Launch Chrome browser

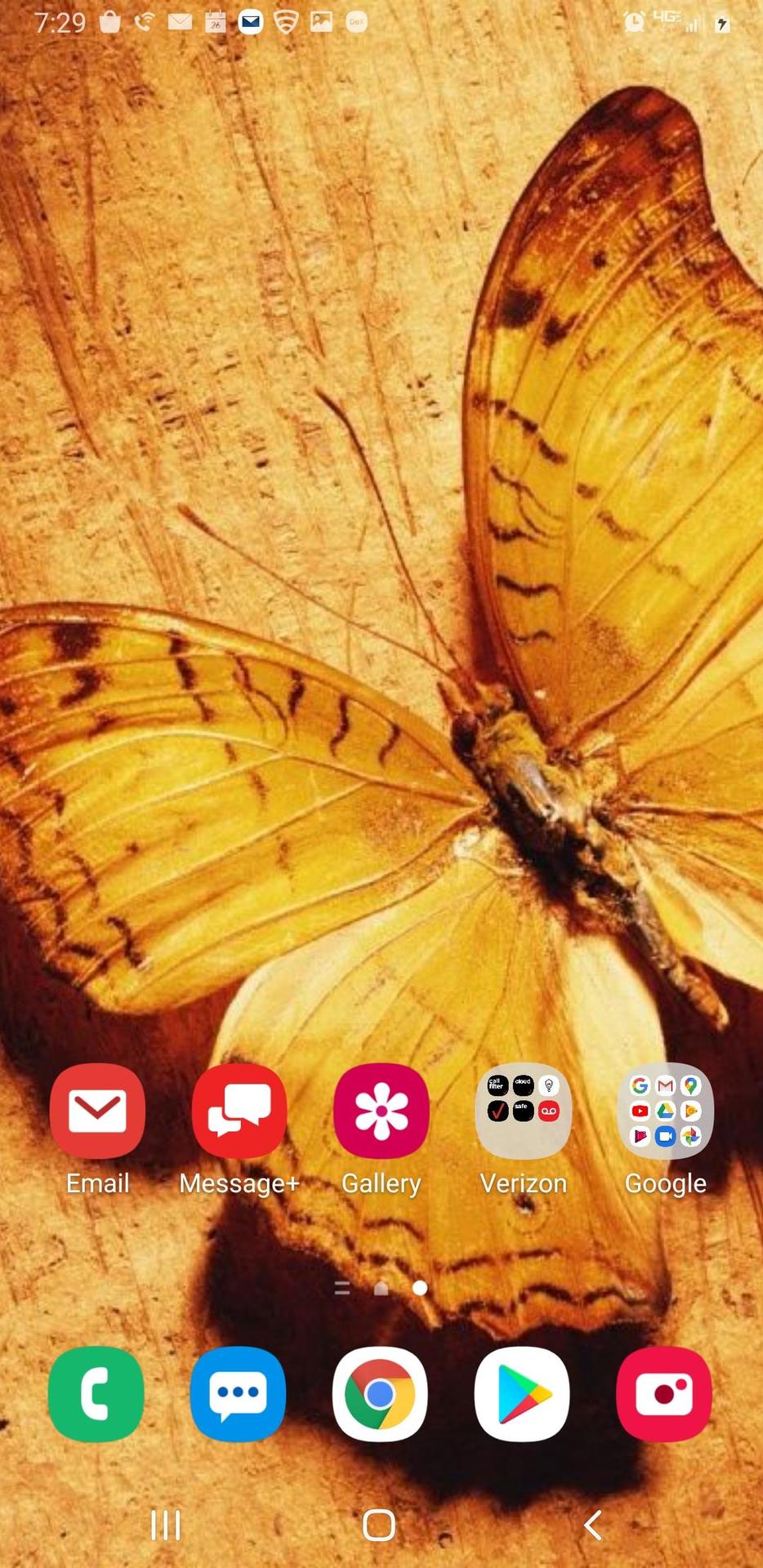[380, 1394]
